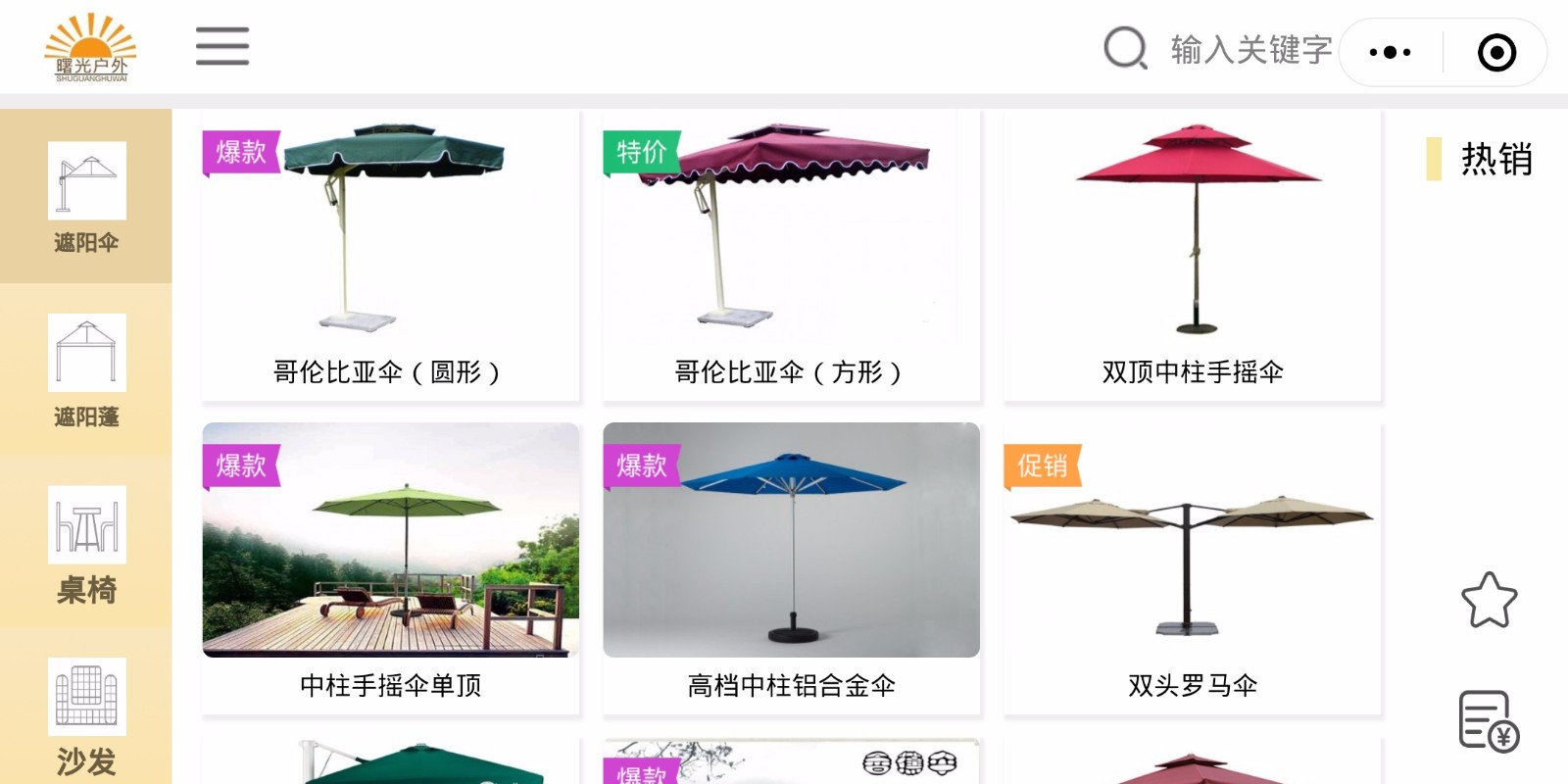Open product 哥伦比亚伞（方形）
This screenshot has height=784, width=1568.
[791, 255]
